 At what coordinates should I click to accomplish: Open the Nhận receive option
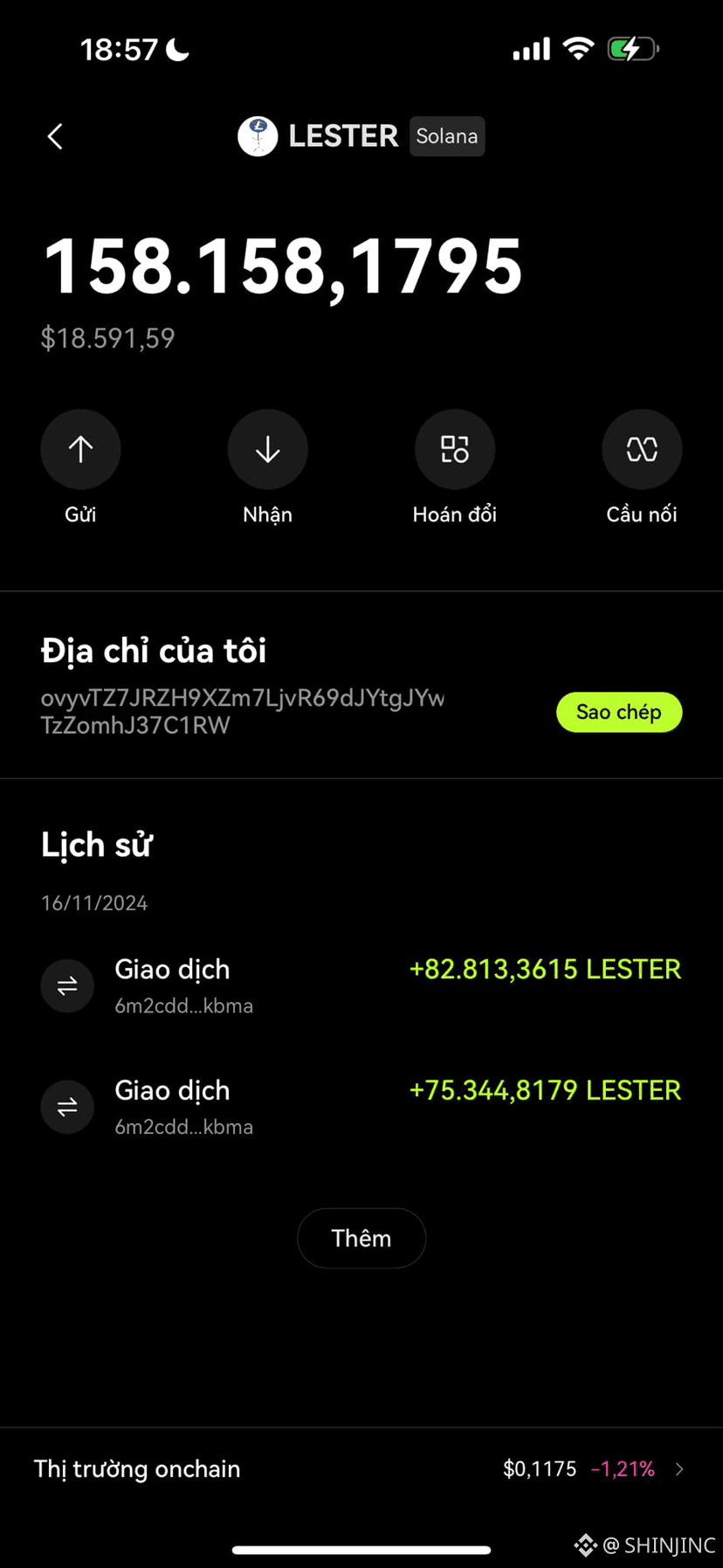point(267,450)
